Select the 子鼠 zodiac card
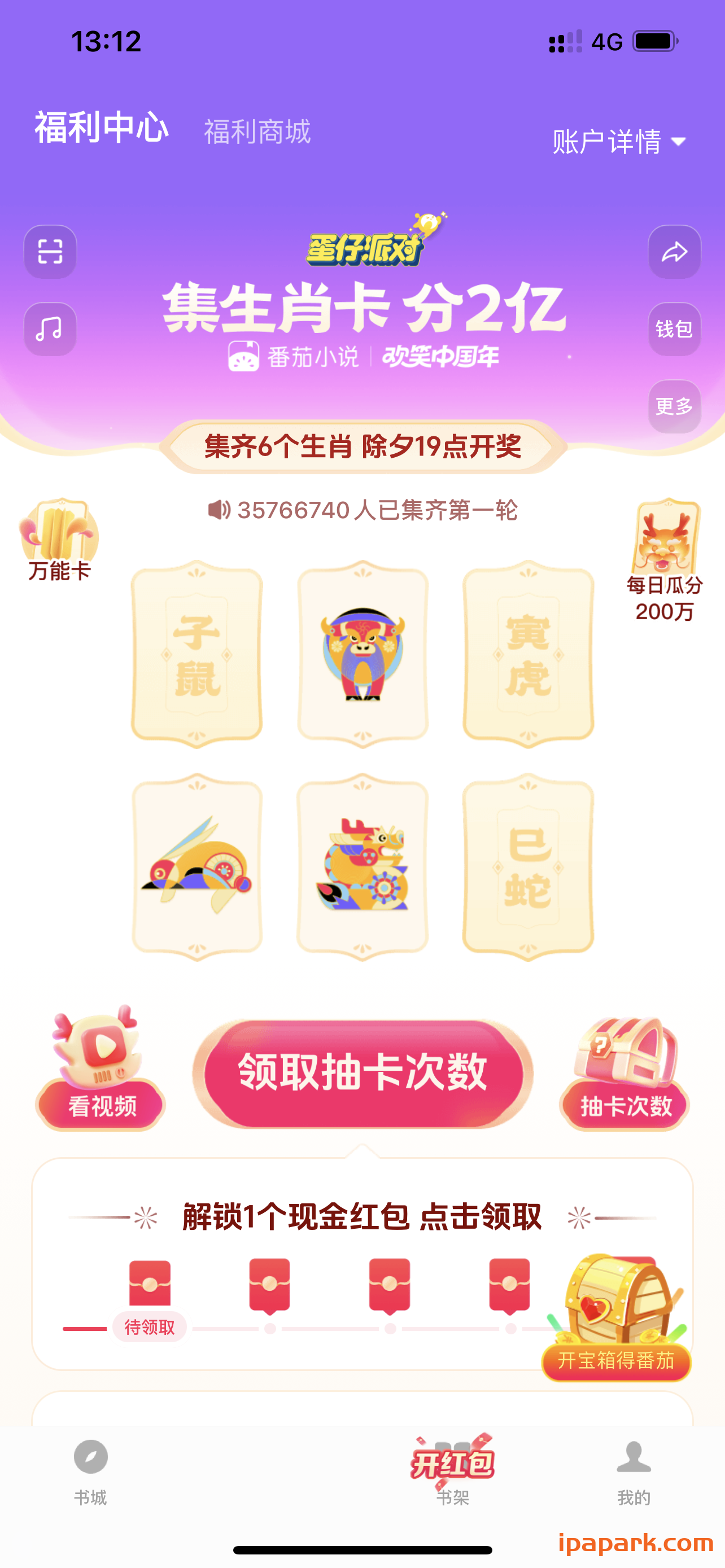Screen dimensions: 725x1568 coord(196,654)
